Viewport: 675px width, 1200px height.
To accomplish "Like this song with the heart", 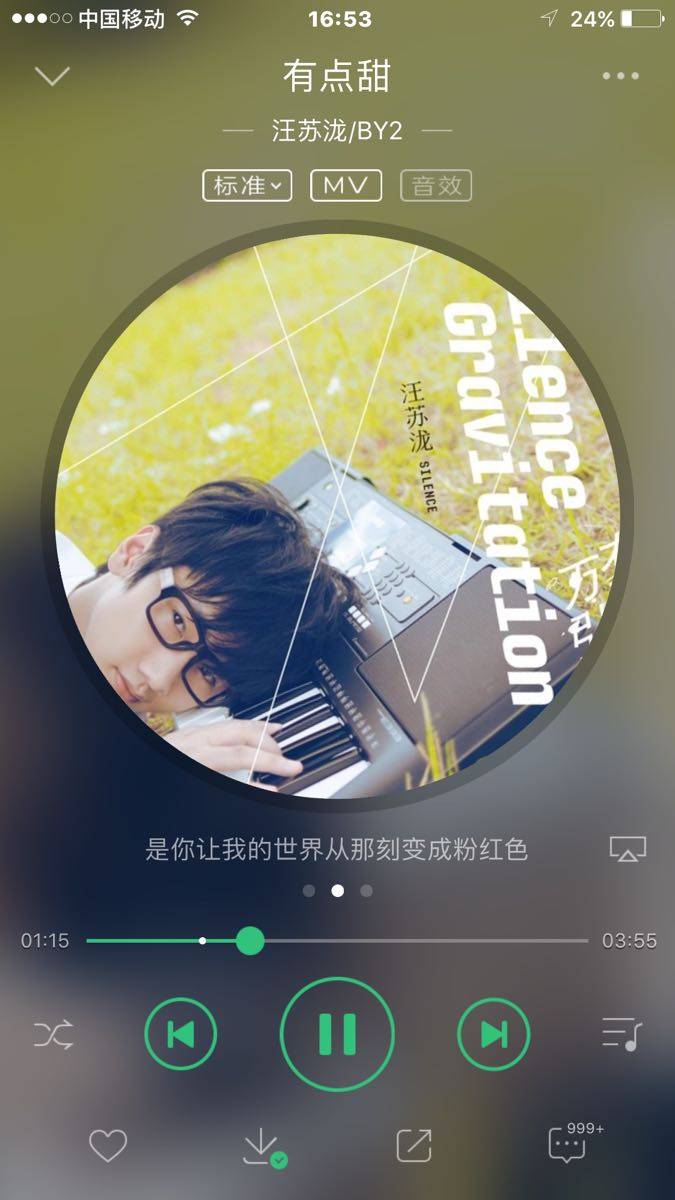I will coord(108,1146).
